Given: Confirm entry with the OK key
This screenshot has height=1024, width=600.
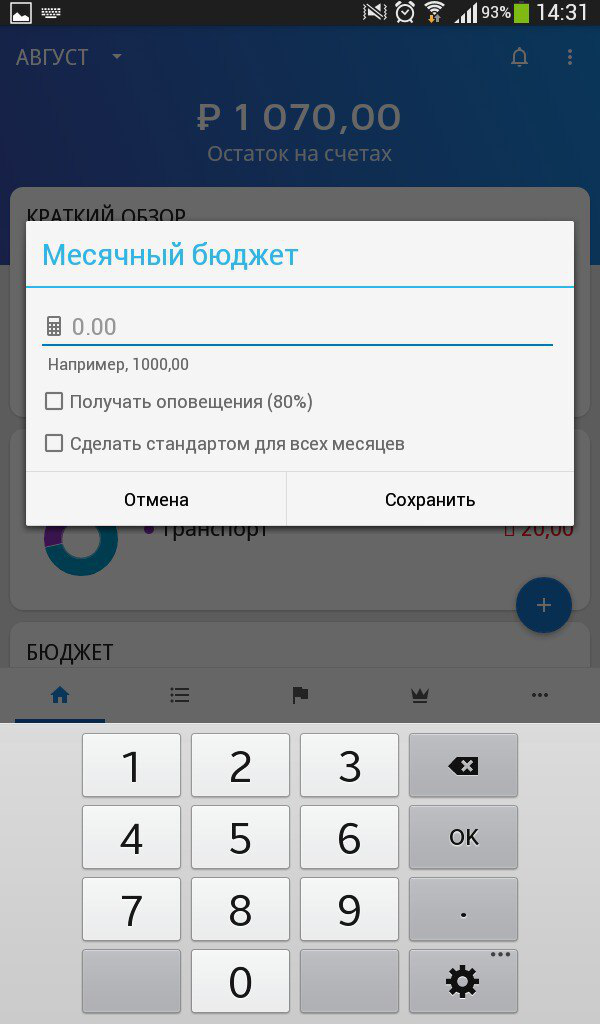Looking at the screenshot, I should [x=463, y=838].
